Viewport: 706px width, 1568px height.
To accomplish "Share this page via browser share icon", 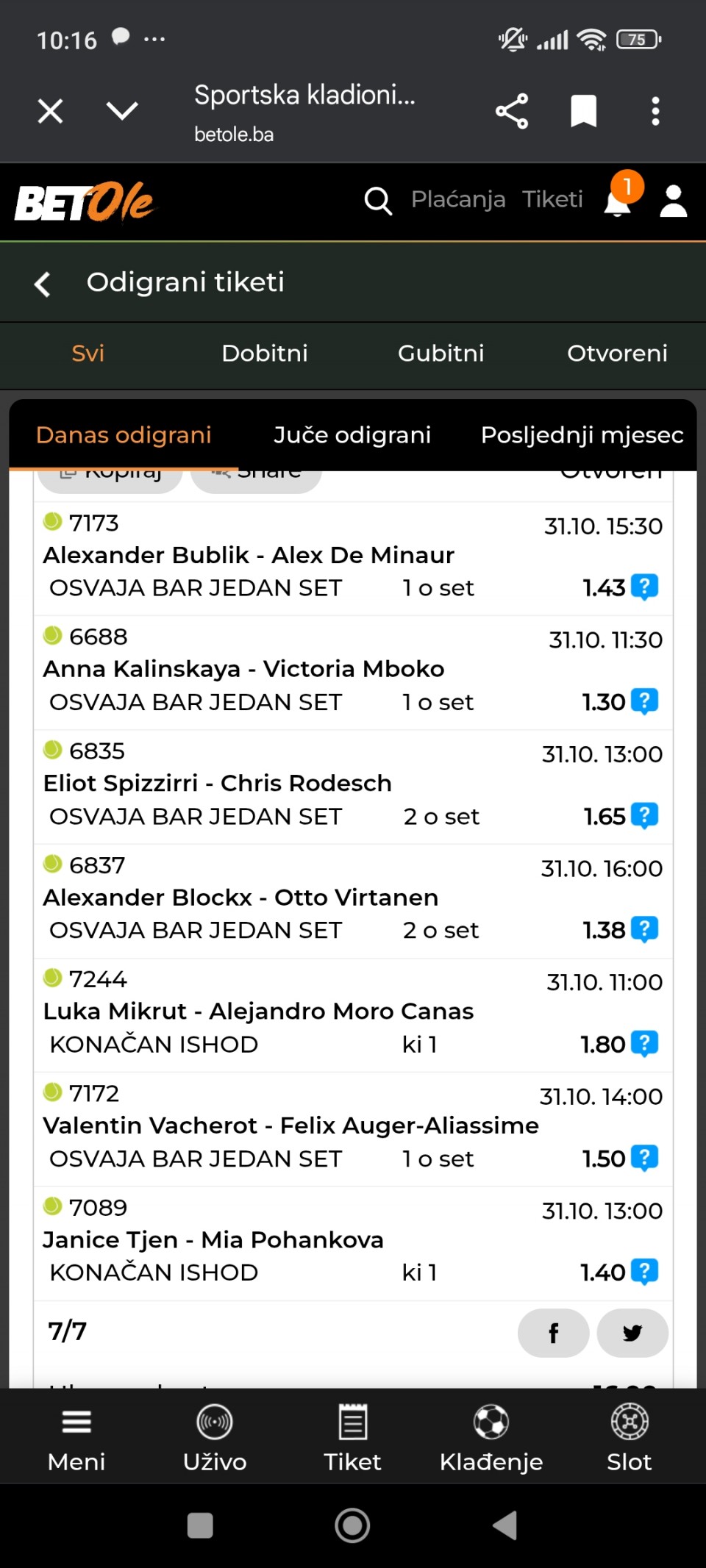I will click(x=512, y=112).
